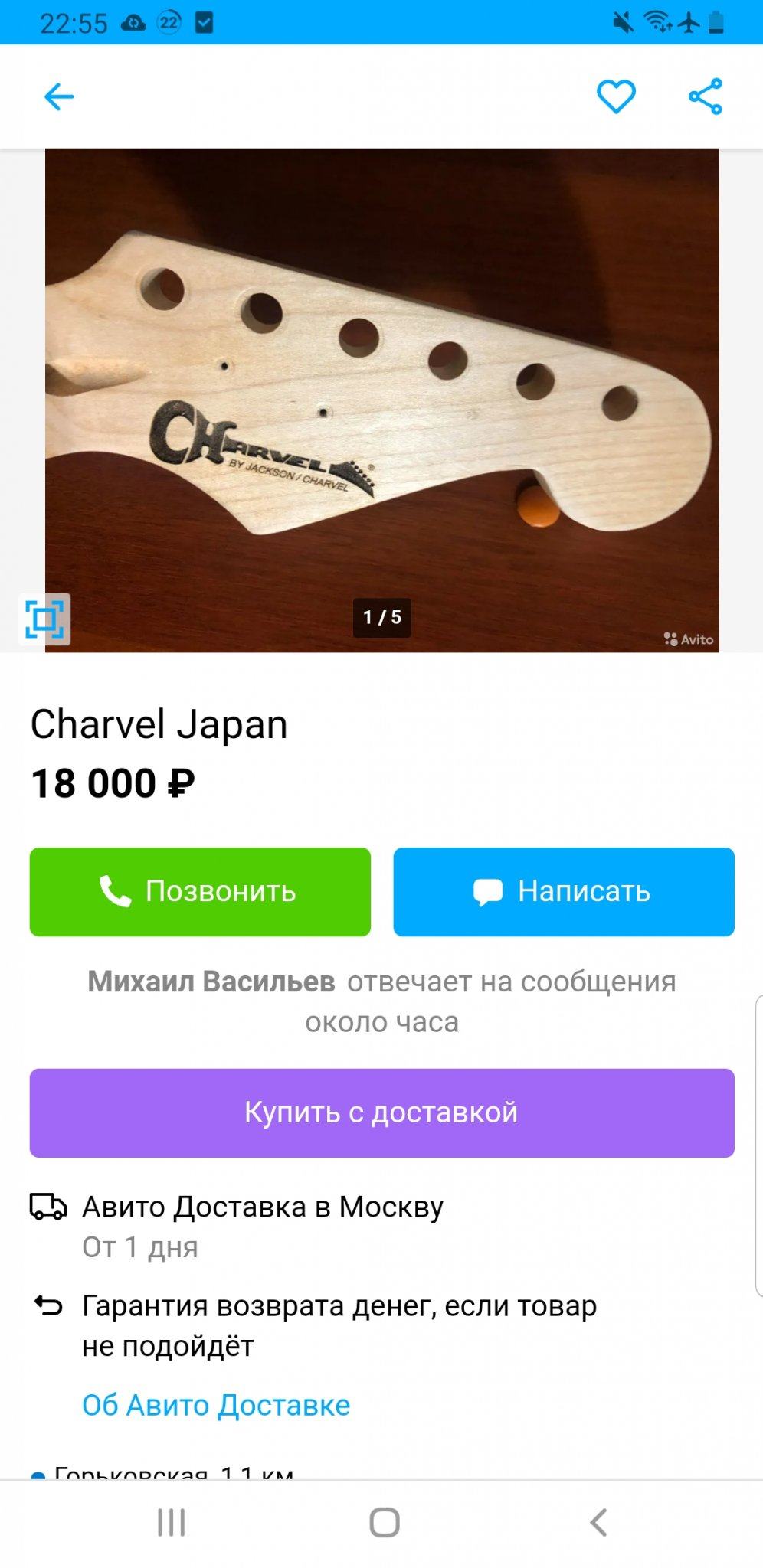This screenshot has height=1568, width=763.
Task: Go back using the top arrow
Action: click(x=59, y=96)
